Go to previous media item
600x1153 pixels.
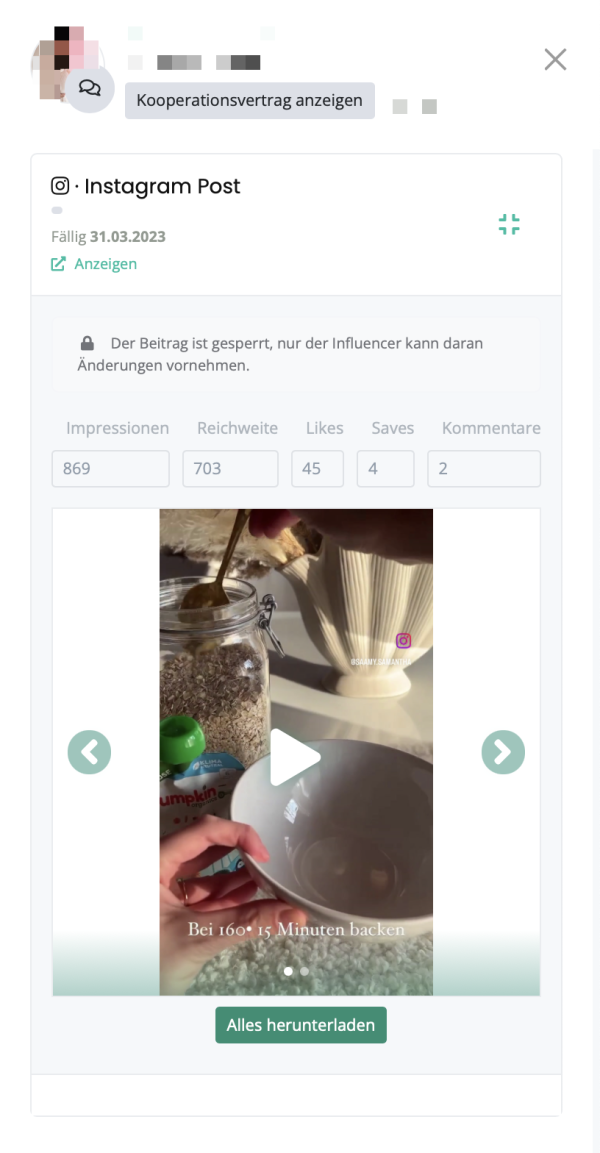(x=89, y=751)
